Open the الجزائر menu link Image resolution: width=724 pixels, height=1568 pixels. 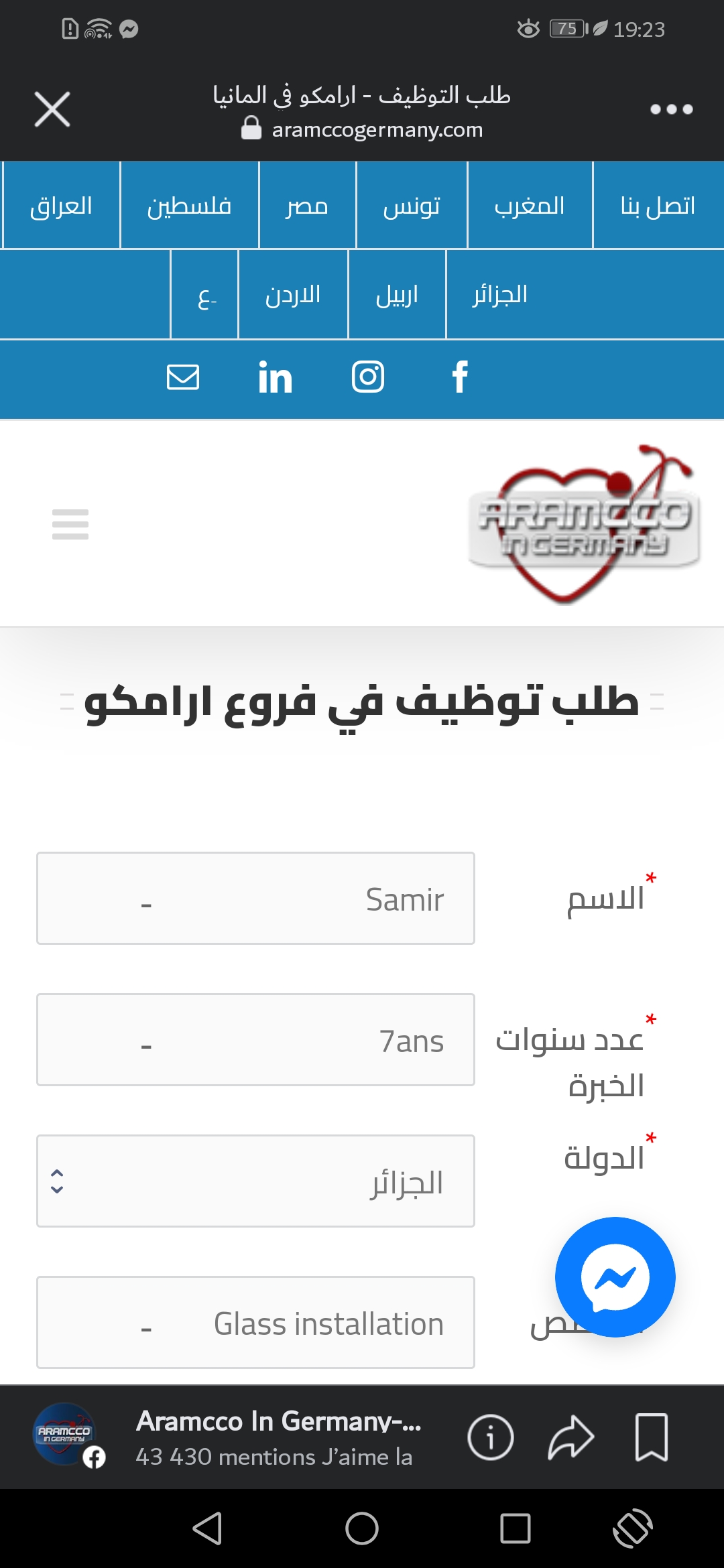click(x=500, y=294)
